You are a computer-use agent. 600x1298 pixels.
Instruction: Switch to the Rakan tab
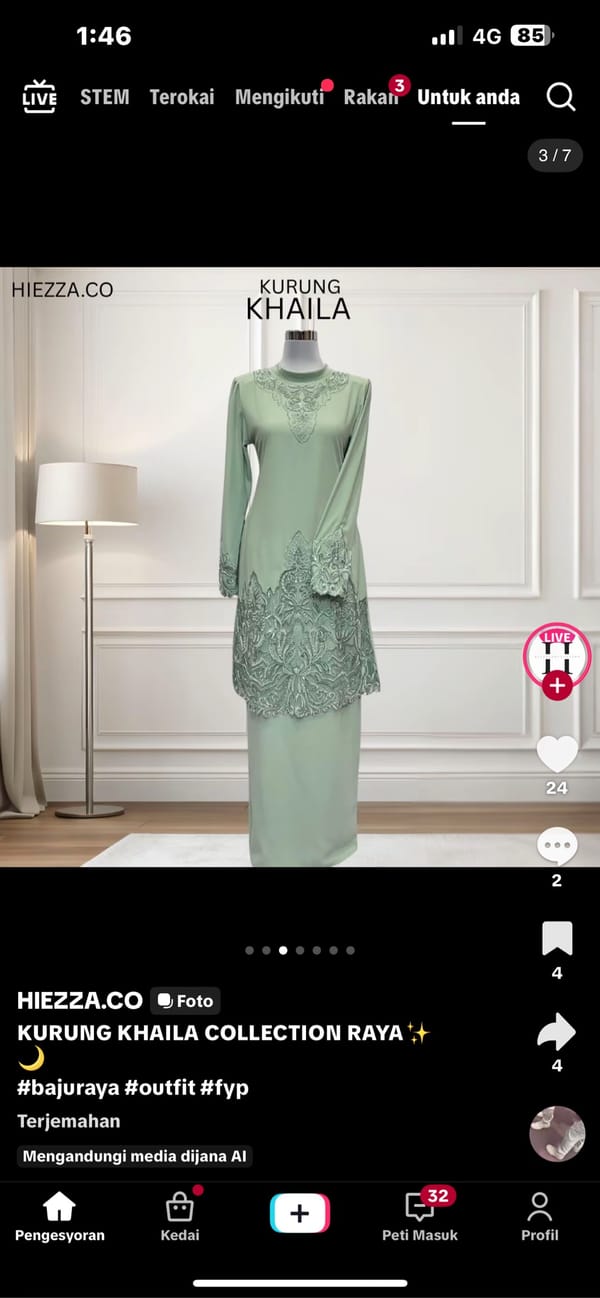click(x=370, y=97)
